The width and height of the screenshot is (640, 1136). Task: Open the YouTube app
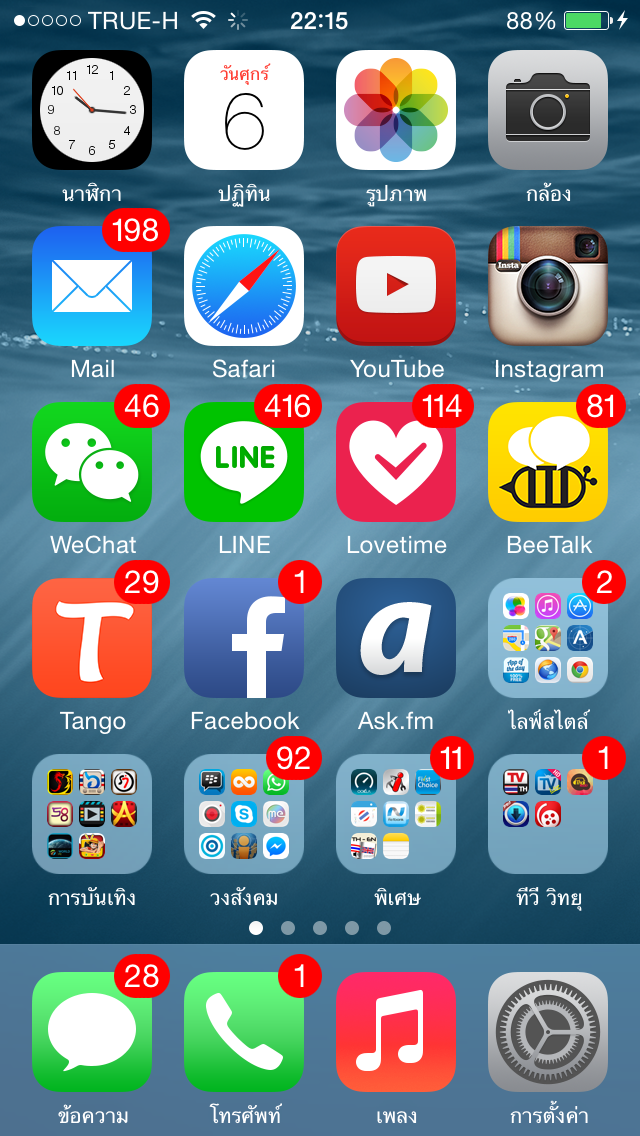click(396, 286)
